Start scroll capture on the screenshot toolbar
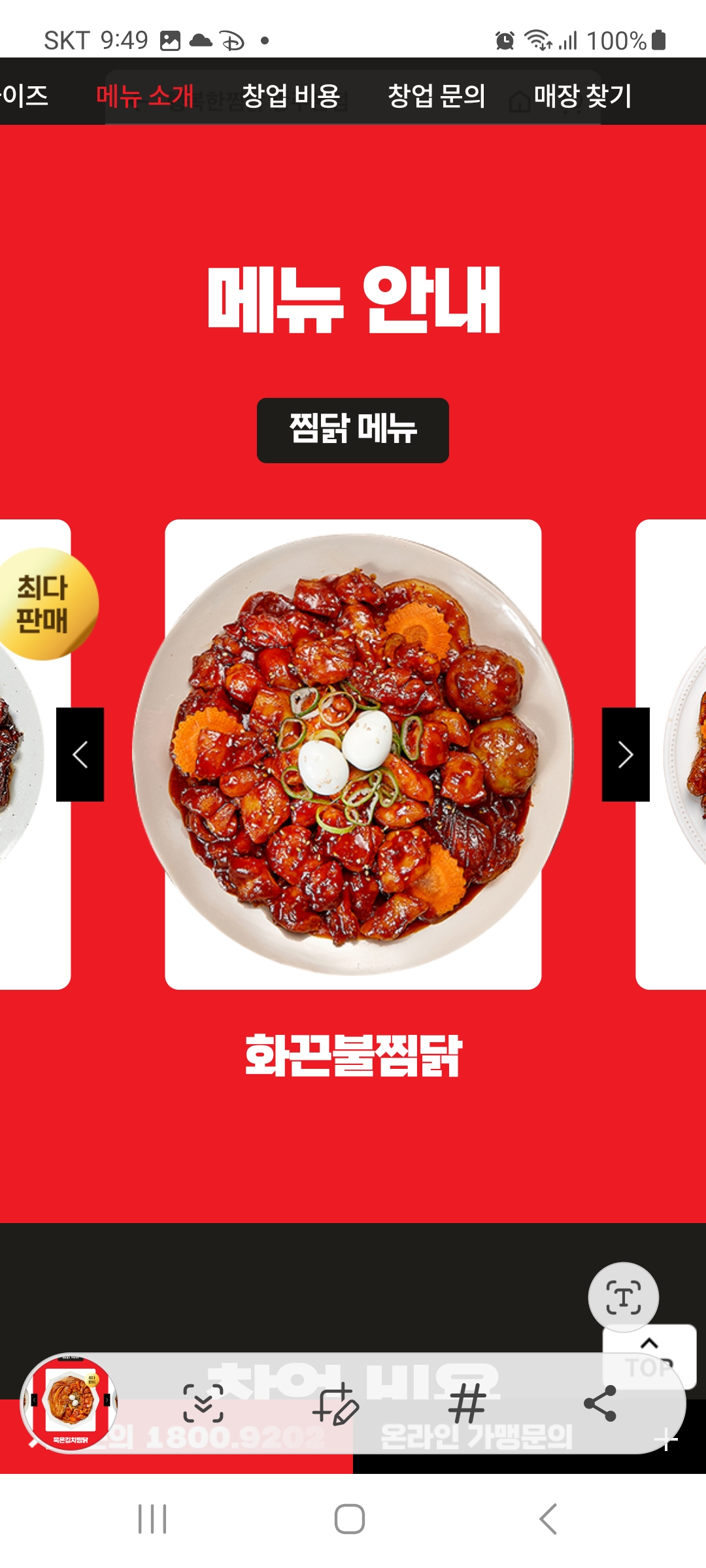 point(203,1403)
